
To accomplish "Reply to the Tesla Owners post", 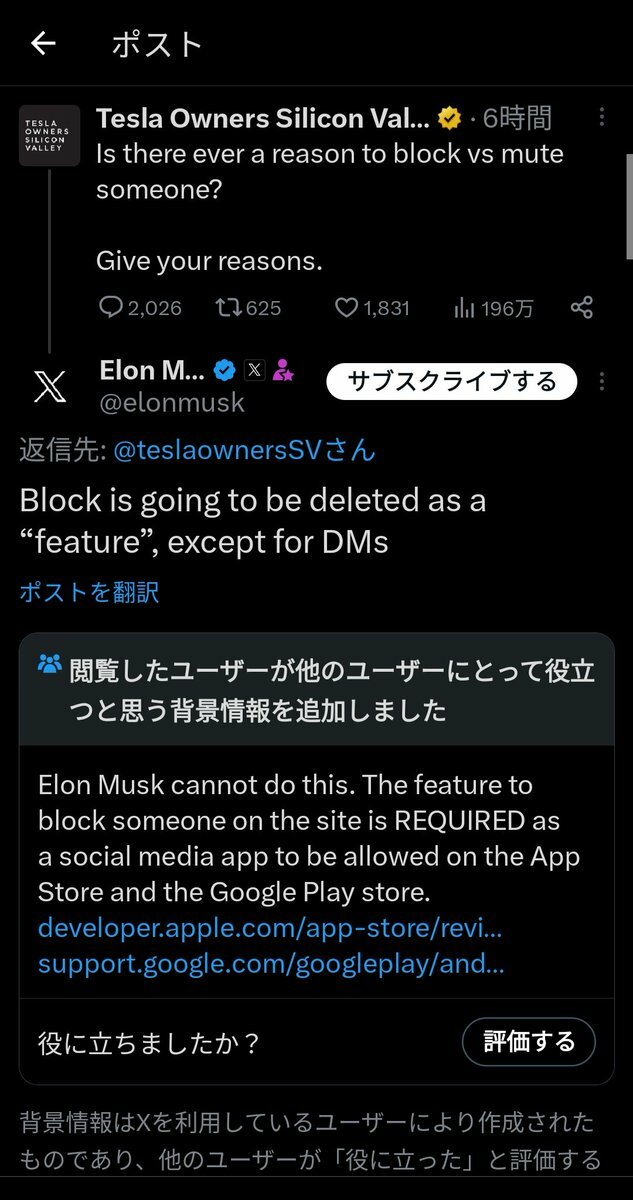I will [x=141, y=308].
